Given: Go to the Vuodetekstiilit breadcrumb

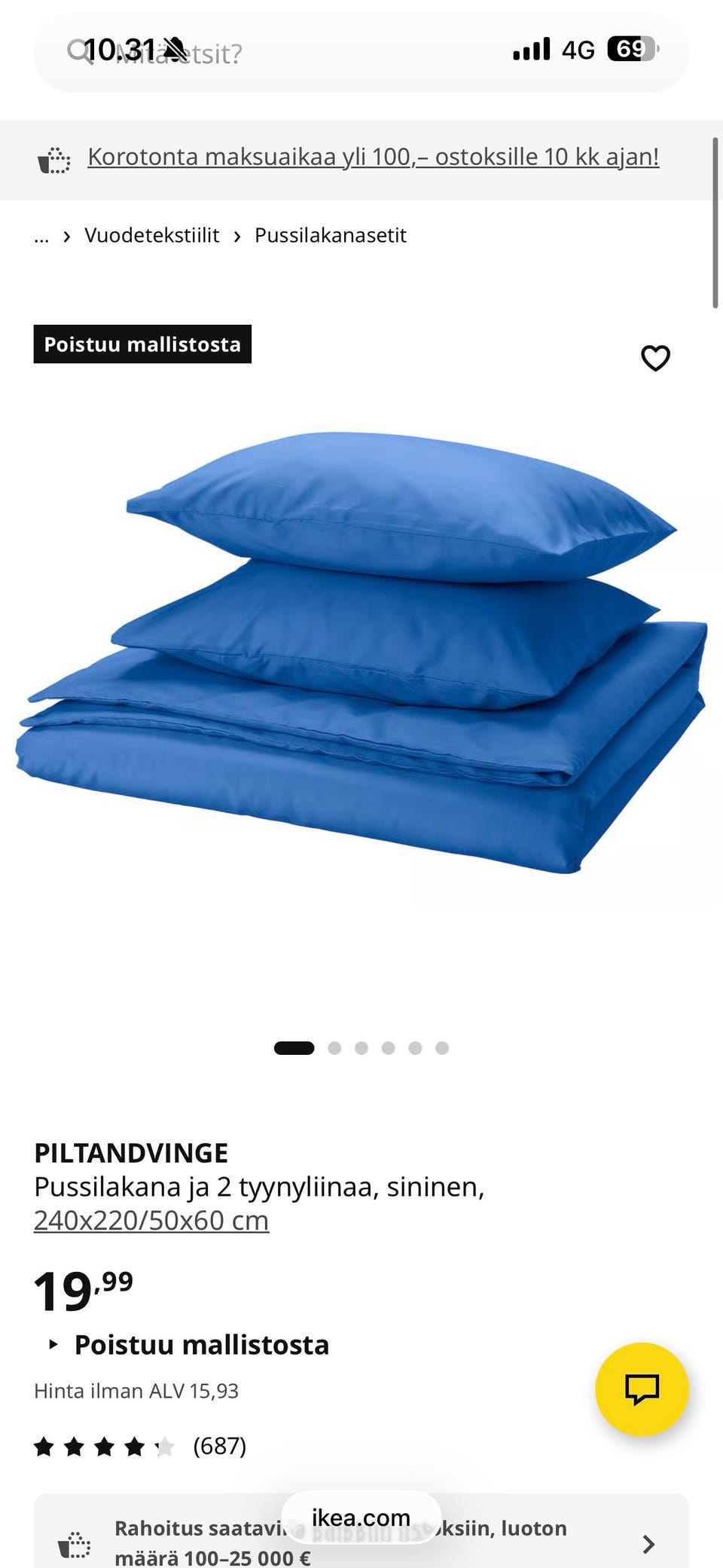Looking at the screenshot, I should coord(151,236).
